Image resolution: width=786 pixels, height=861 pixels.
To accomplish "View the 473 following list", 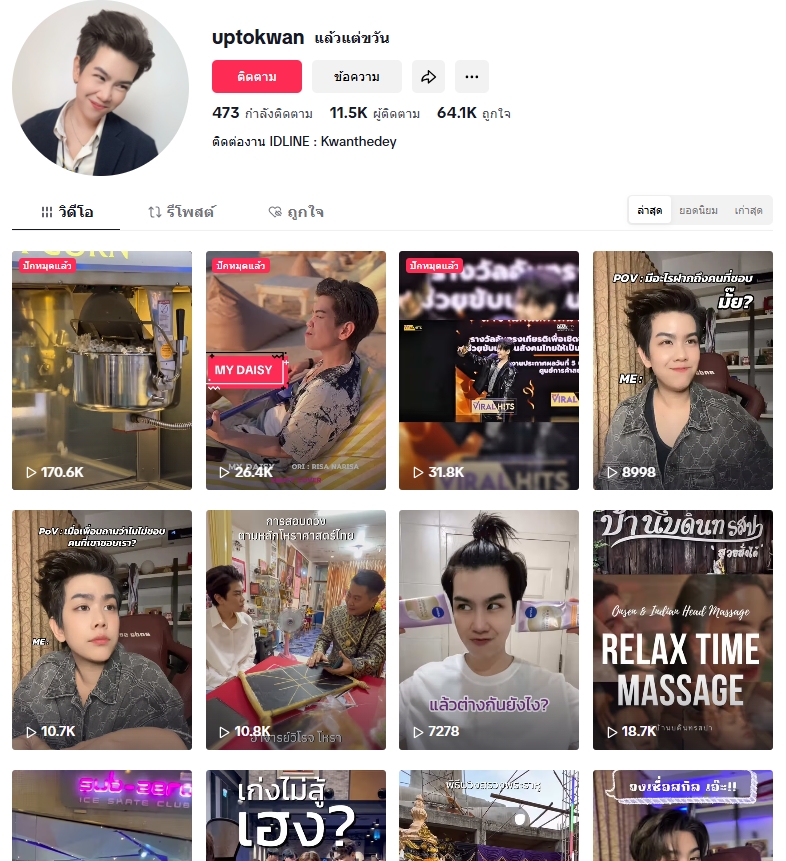I will click(x=262, y=113).
